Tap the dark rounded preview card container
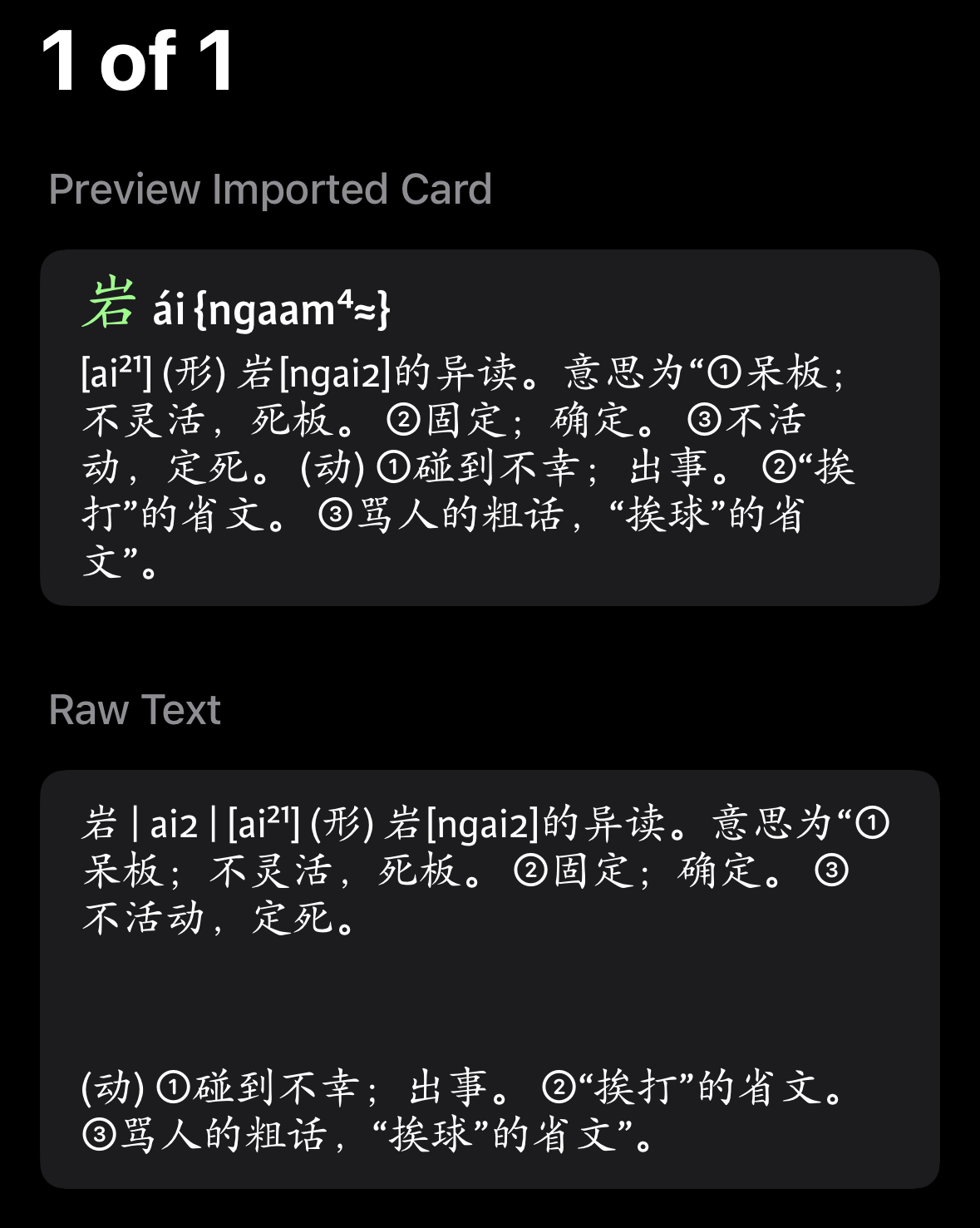 (490, 424)
